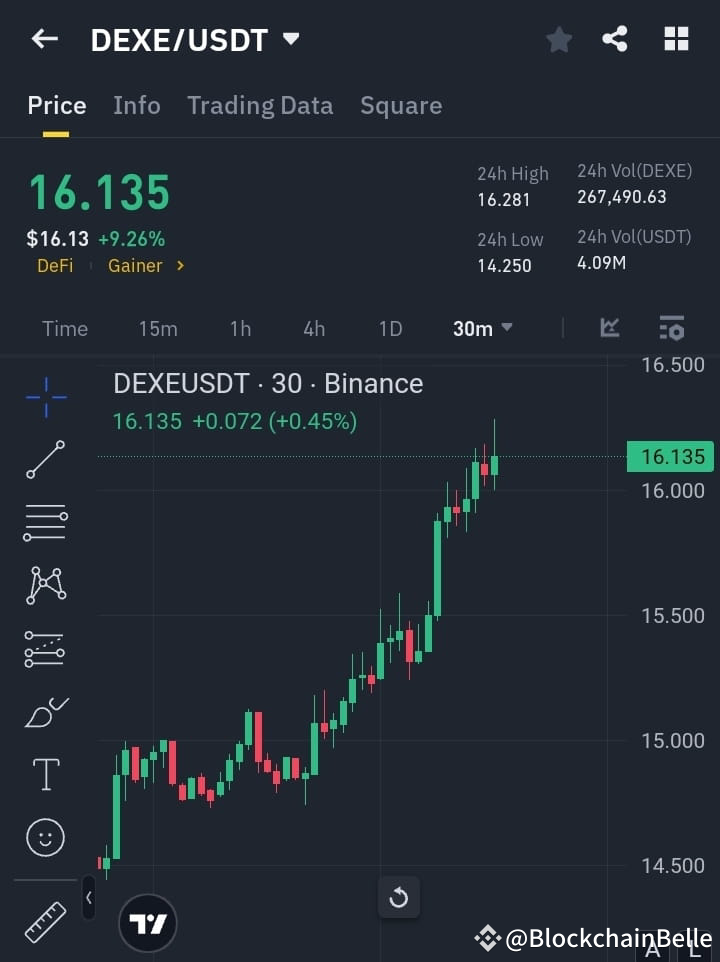Select the trend line drawing tool
Viewport: 720px width, 962px height.
click(x=45, y=461)
